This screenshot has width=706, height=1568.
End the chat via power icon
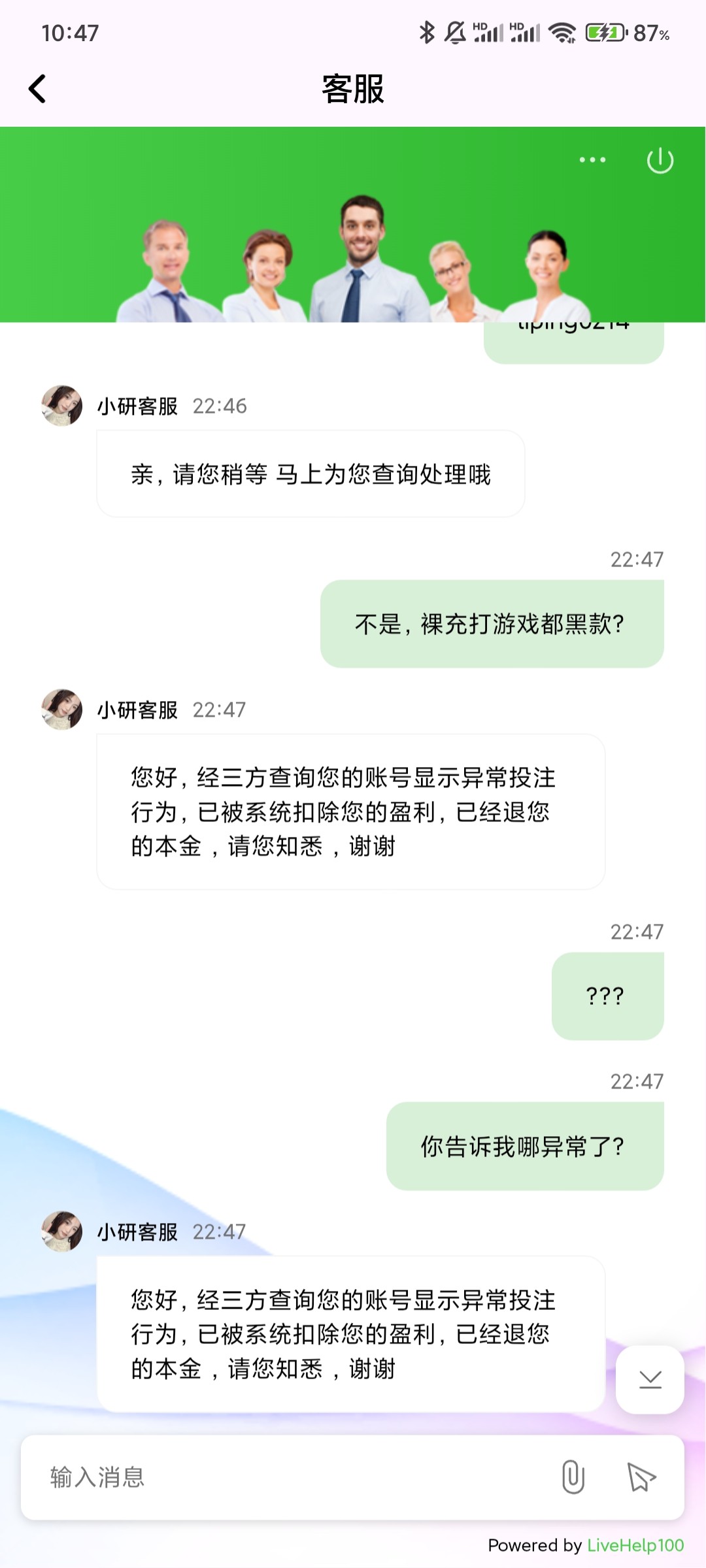660,159
